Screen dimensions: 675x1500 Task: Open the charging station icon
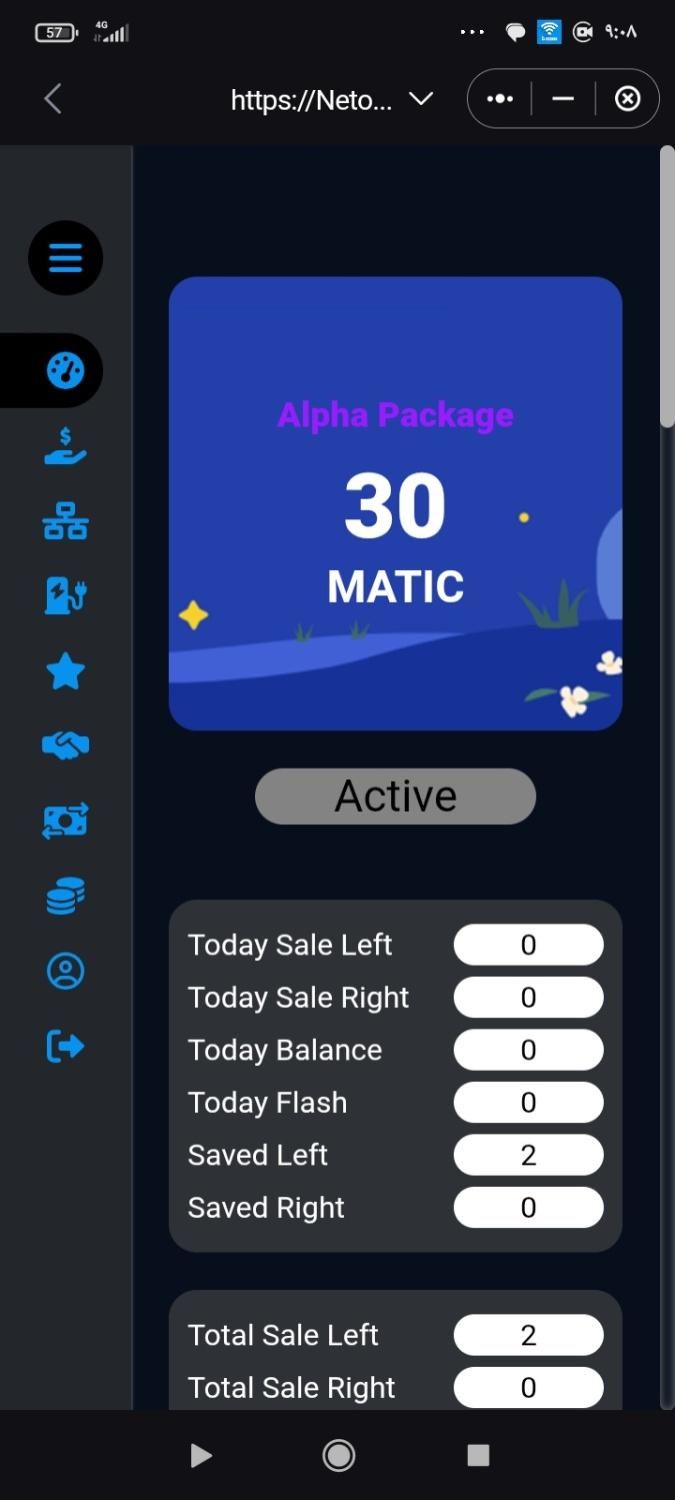tap(65, 596)
